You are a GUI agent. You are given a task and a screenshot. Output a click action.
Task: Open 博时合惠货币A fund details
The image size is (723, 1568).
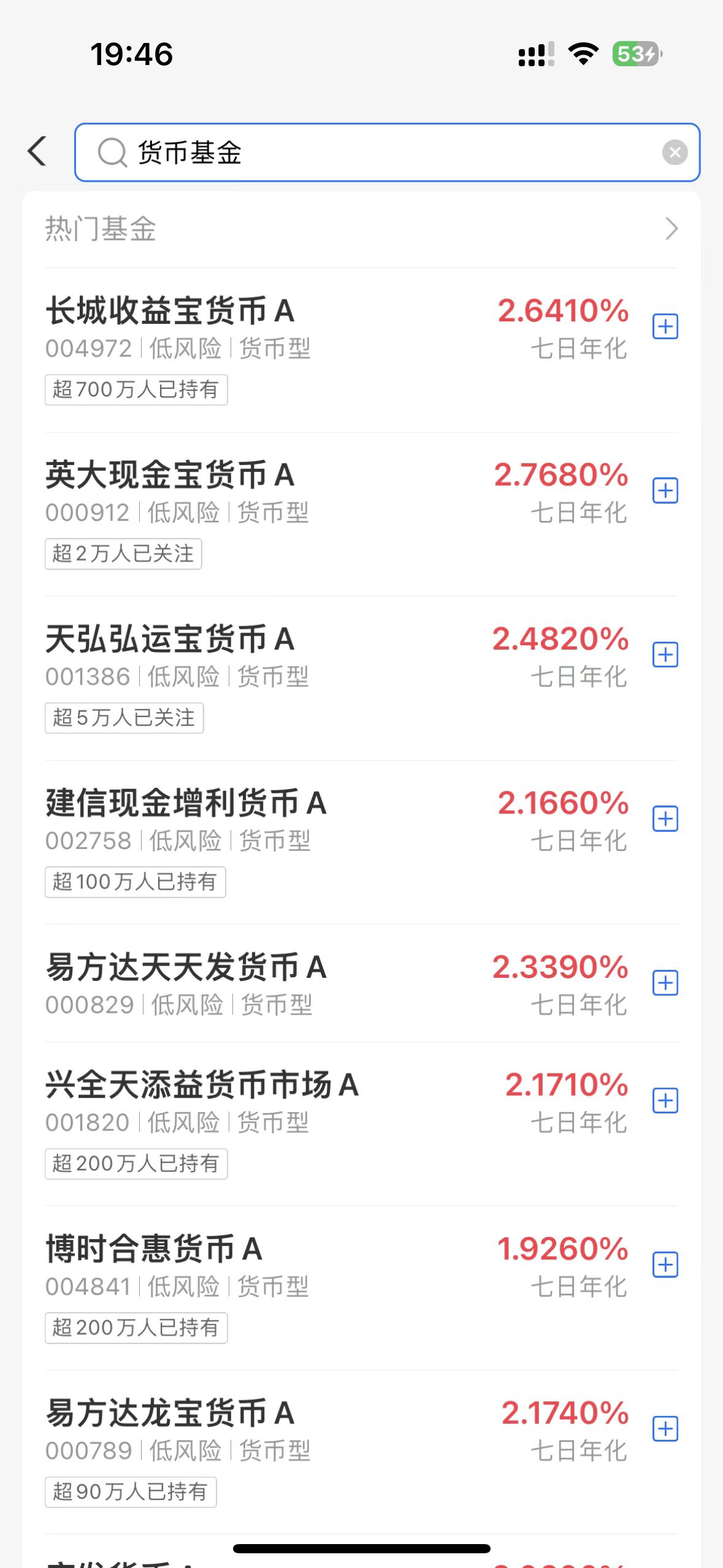point(154,1250)
